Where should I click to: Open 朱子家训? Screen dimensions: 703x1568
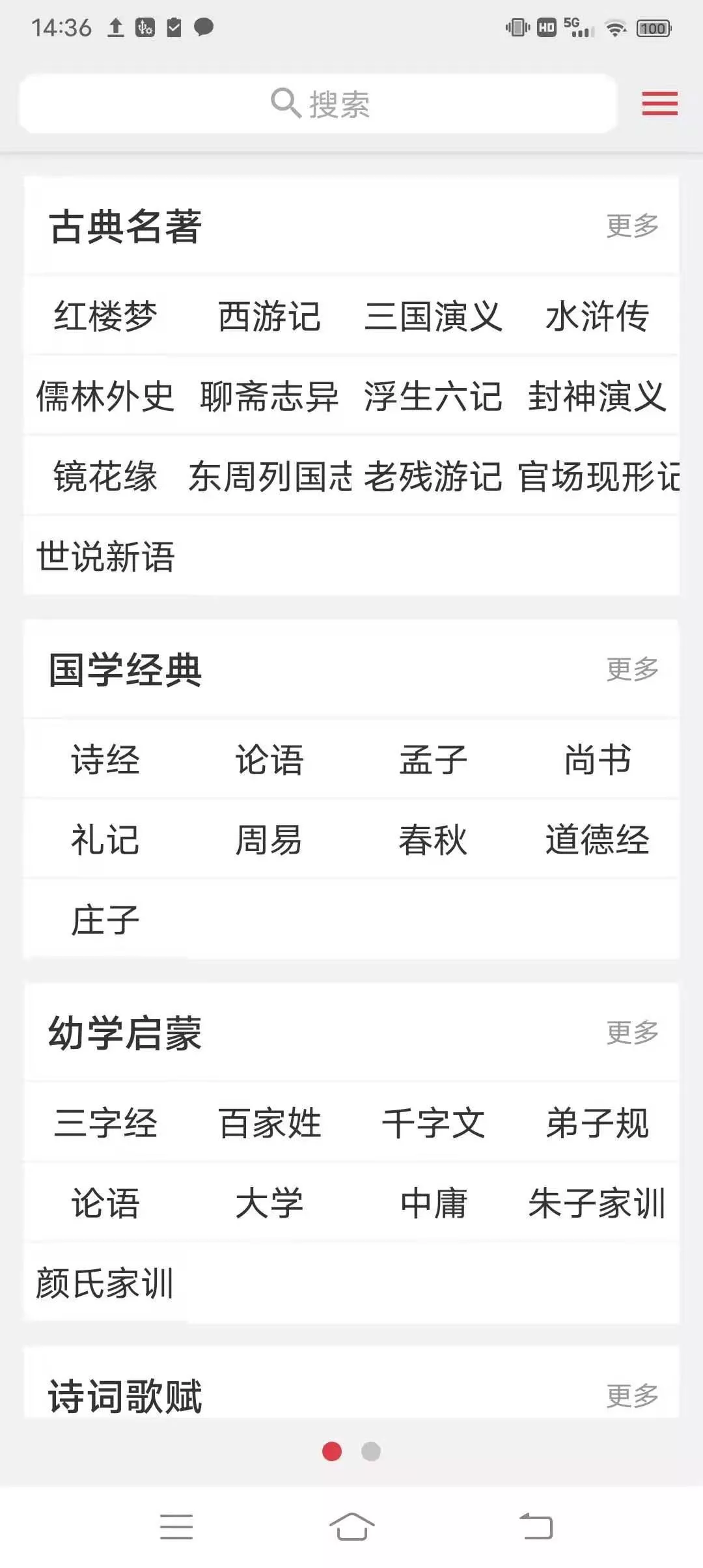597,1203
